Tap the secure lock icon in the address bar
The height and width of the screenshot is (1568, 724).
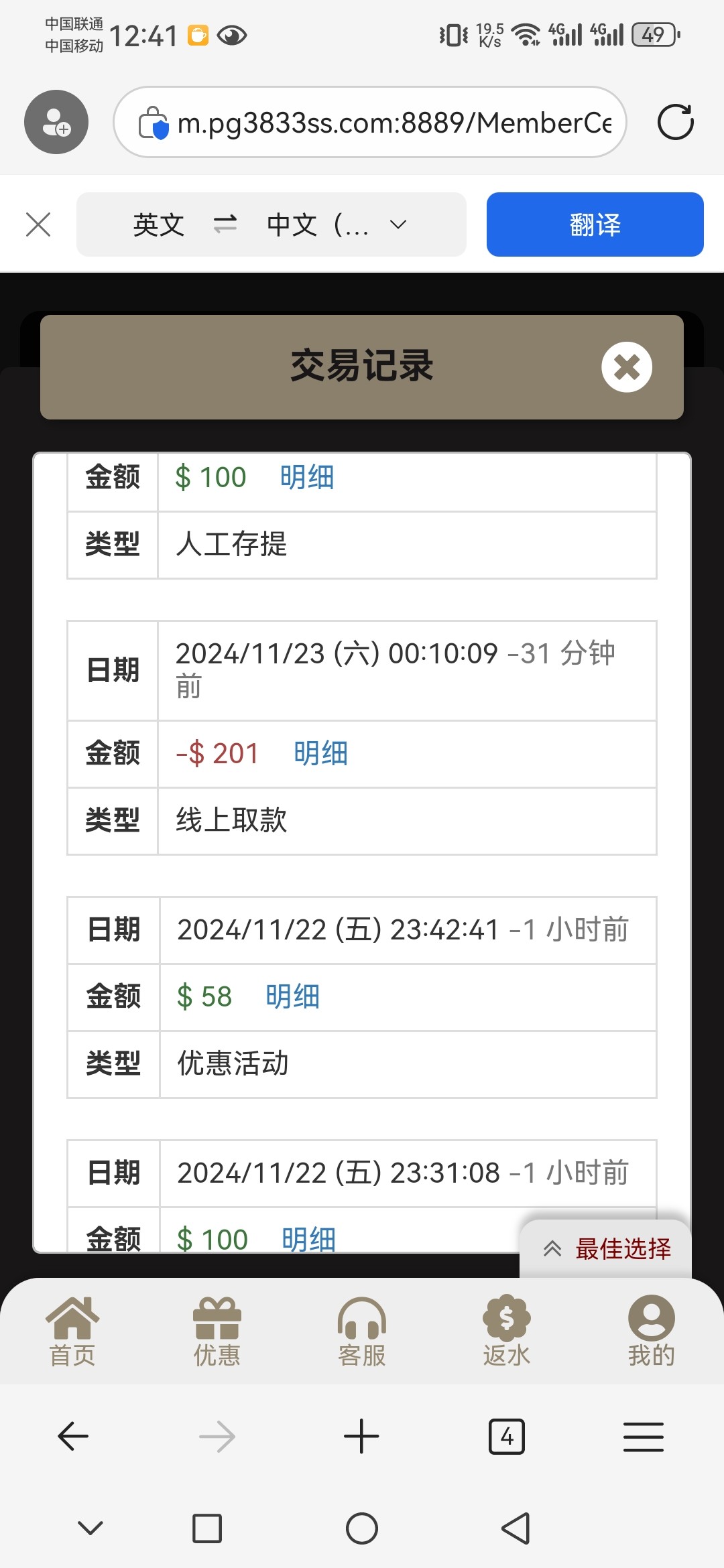point(153,123)
